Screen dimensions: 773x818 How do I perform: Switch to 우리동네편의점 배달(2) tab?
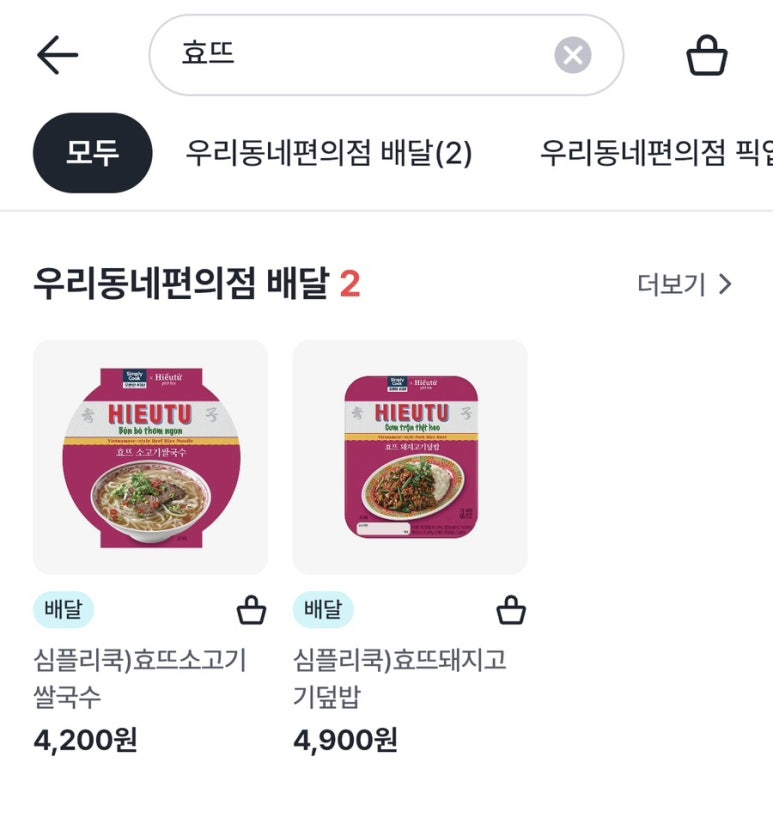click(x=328, y=153)
